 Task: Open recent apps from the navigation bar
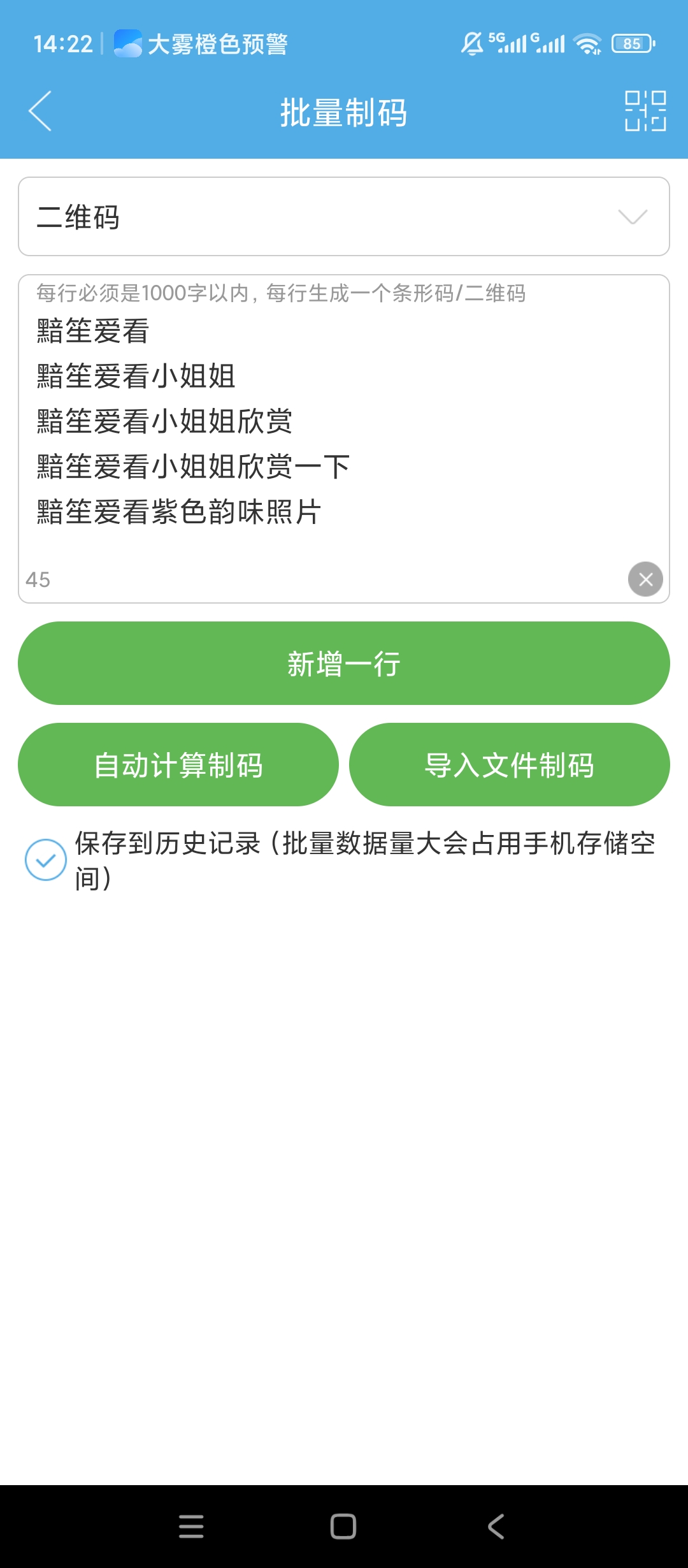point(191,1526)
